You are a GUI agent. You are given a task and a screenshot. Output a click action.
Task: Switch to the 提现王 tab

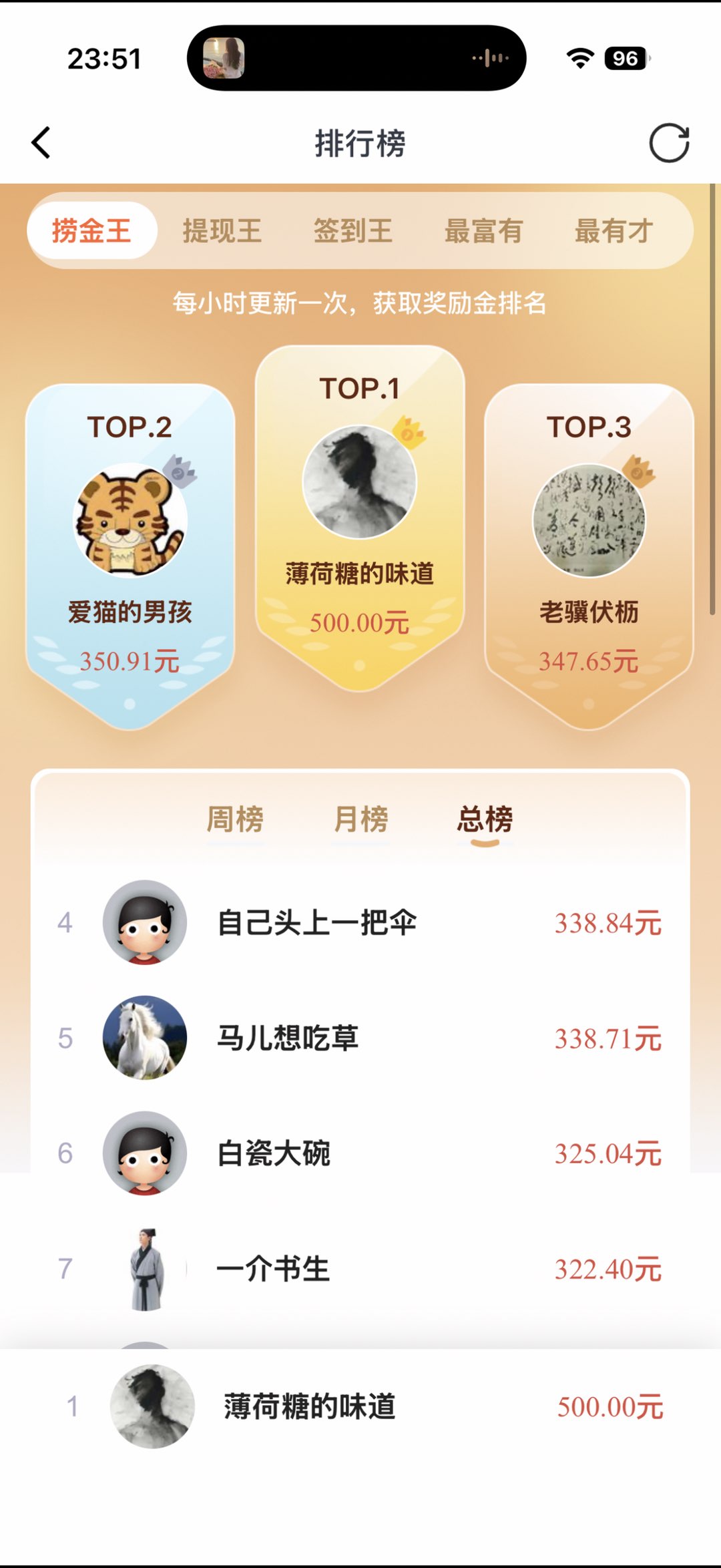(222, 231)
